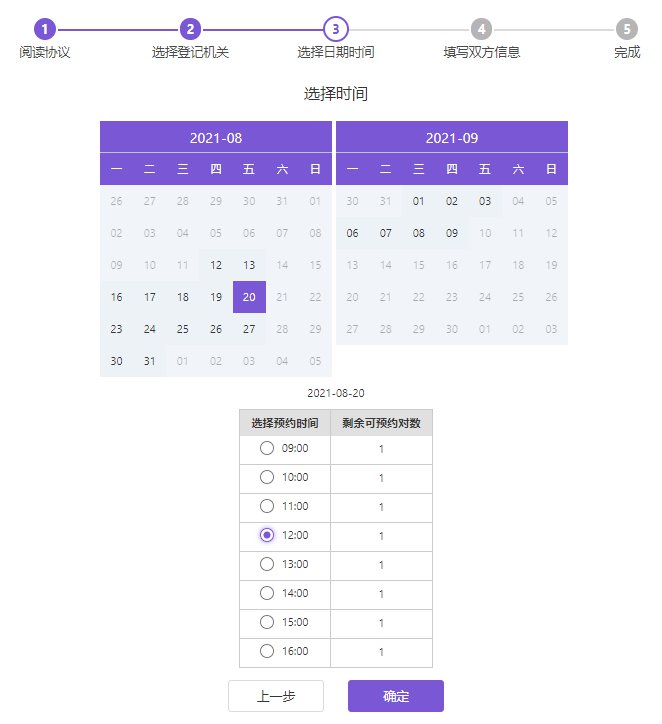Select September 03 on the calendar
662x724 pixels.
coord(485,201)
